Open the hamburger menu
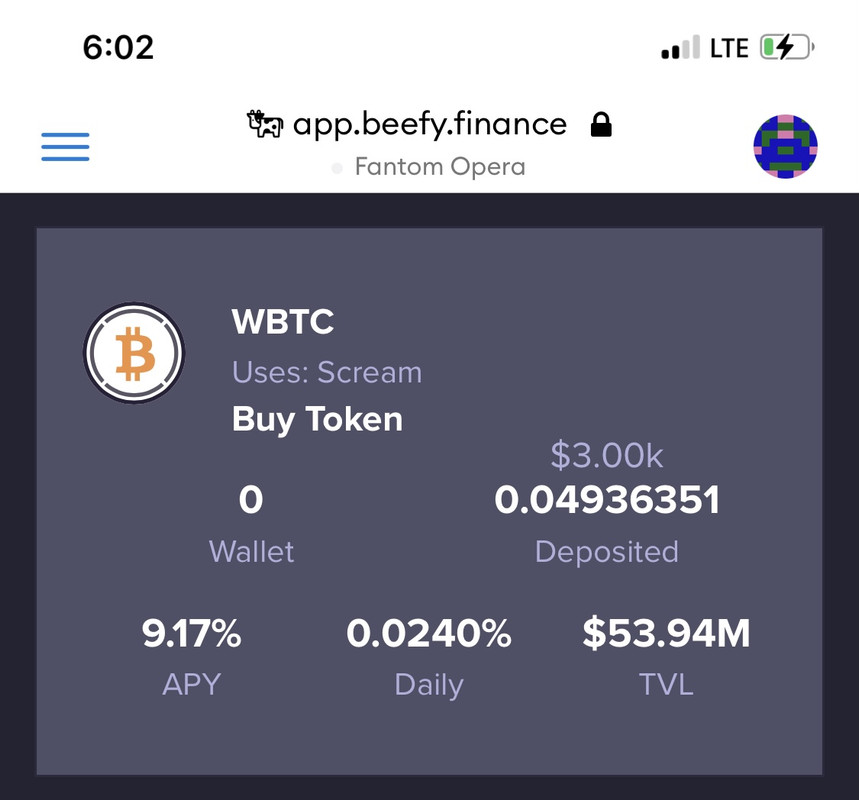The width and height of the screenshot is (859, 800). point(65,147)
